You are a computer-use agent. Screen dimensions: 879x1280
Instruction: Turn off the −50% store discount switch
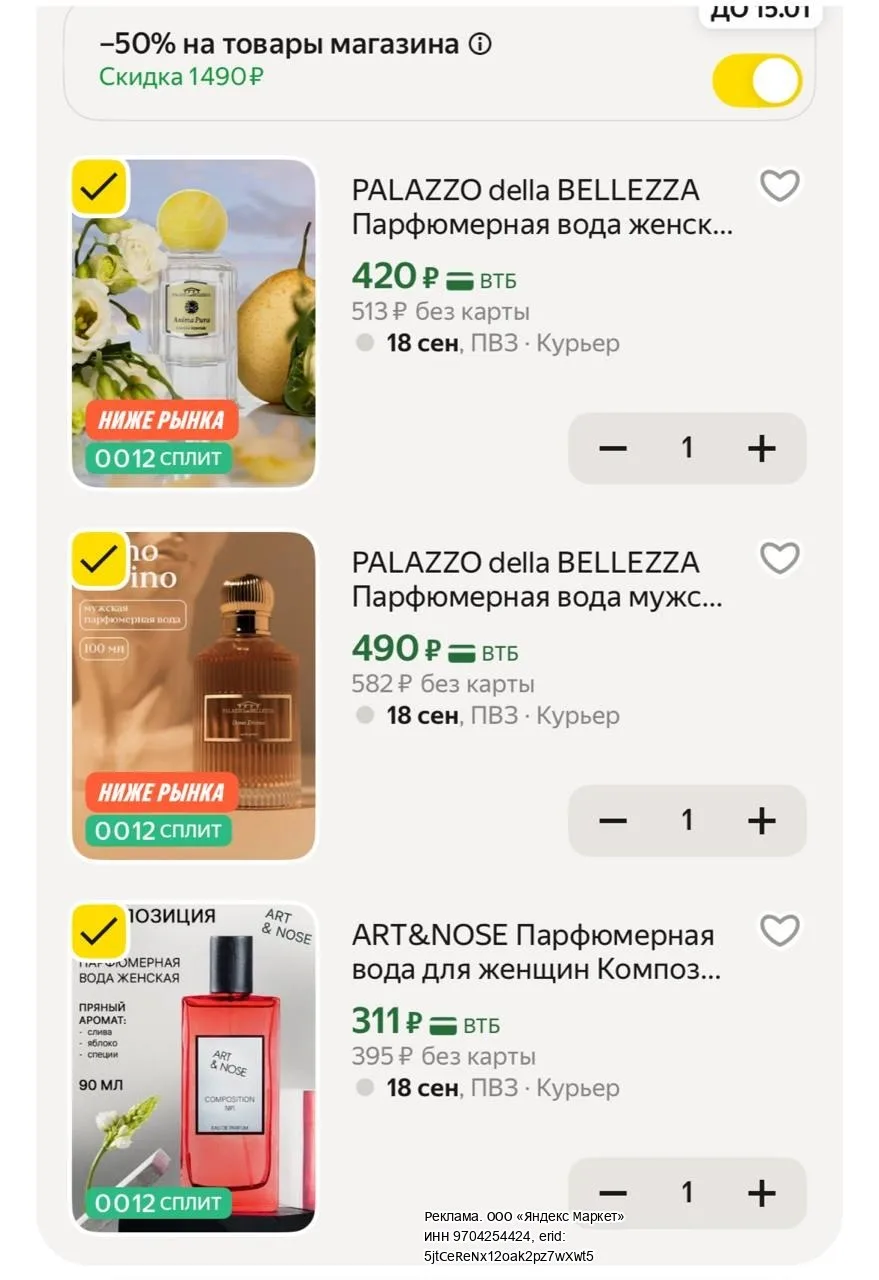tap(757, 81)
